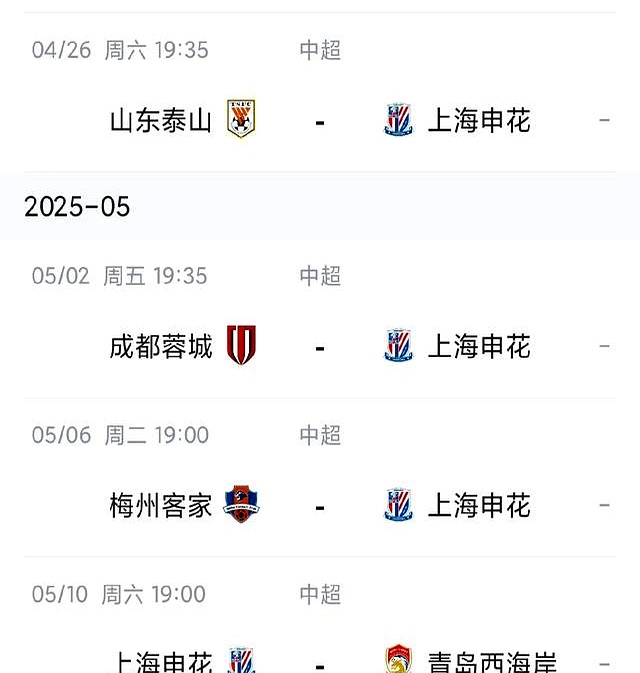Select the 梅州客家 vs 上海申花 fixture
Image resolution: width=640 pixels, height=673 pixels.
tap(320, 506)
